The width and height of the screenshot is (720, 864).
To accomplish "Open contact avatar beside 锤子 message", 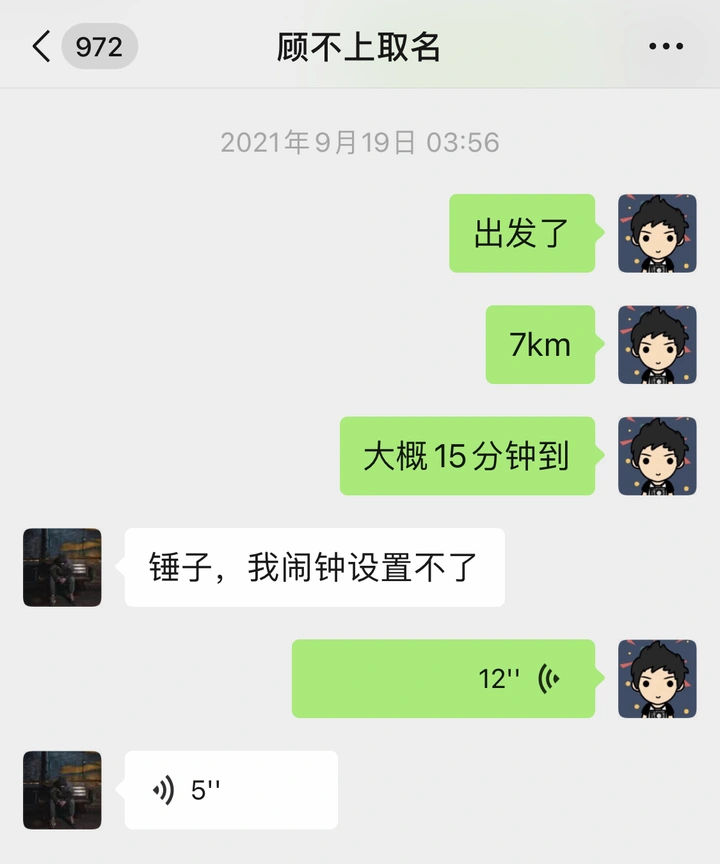I will click(x=62, y=567).
